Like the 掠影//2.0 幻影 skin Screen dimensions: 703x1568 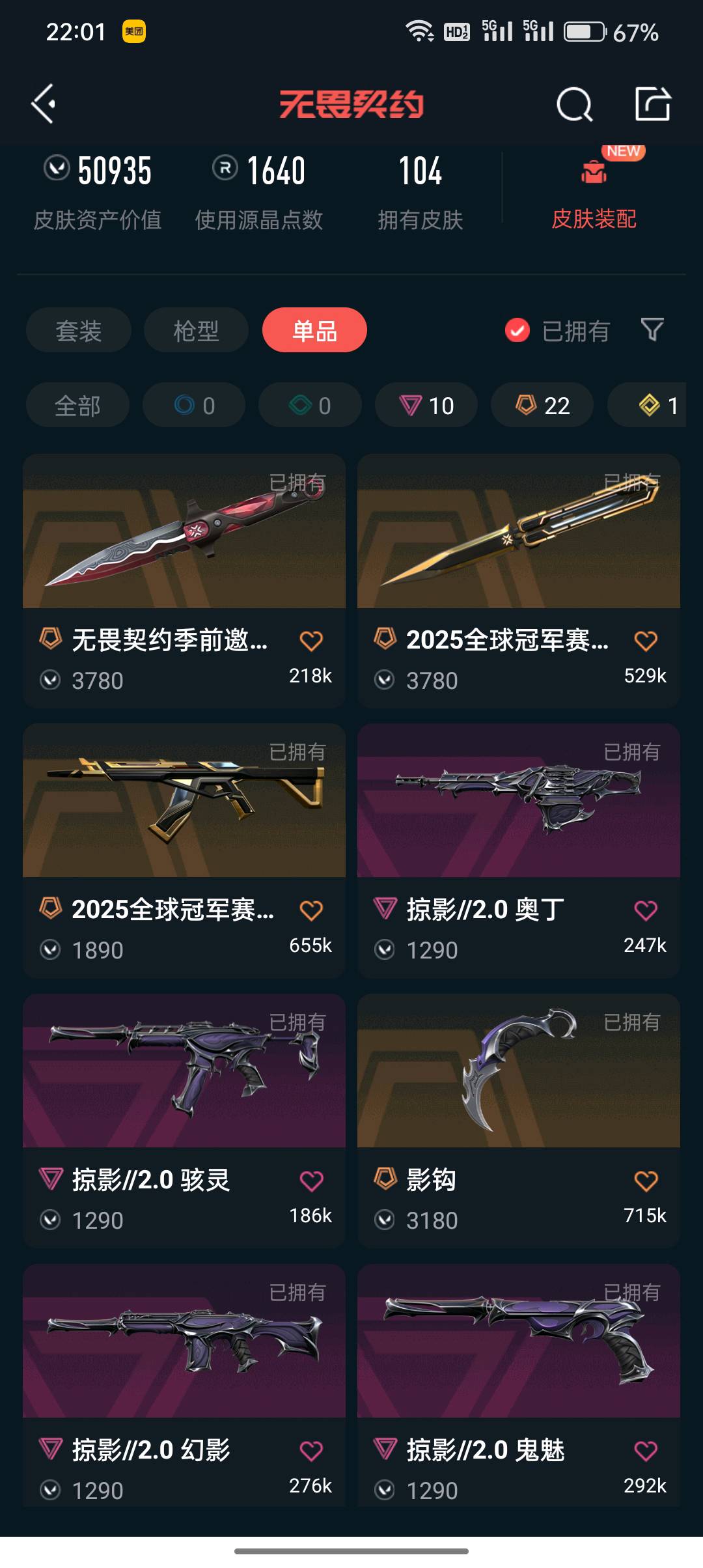click(x=311, y=1451)
